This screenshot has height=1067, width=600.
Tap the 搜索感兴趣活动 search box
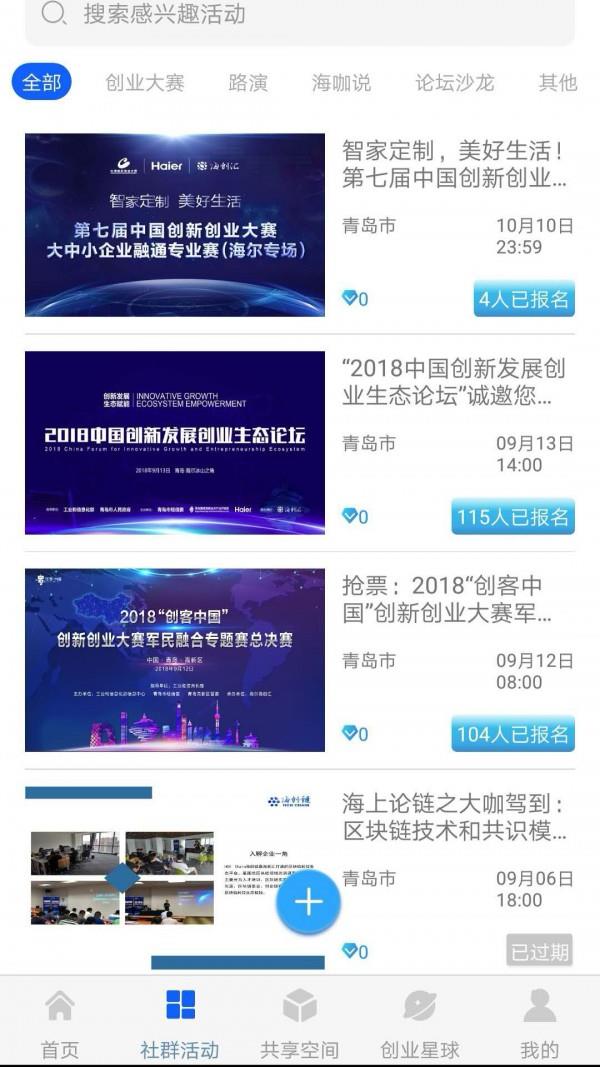tap(299, 17)
